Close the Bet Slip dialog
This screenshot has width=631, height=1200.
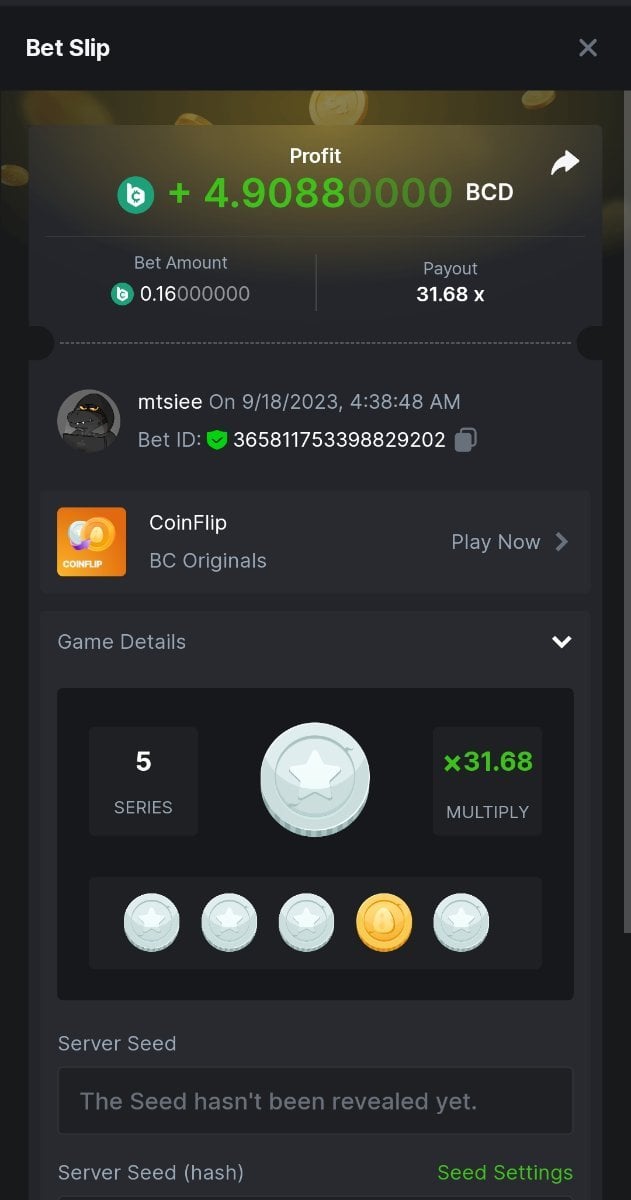(x=588, y=48)
